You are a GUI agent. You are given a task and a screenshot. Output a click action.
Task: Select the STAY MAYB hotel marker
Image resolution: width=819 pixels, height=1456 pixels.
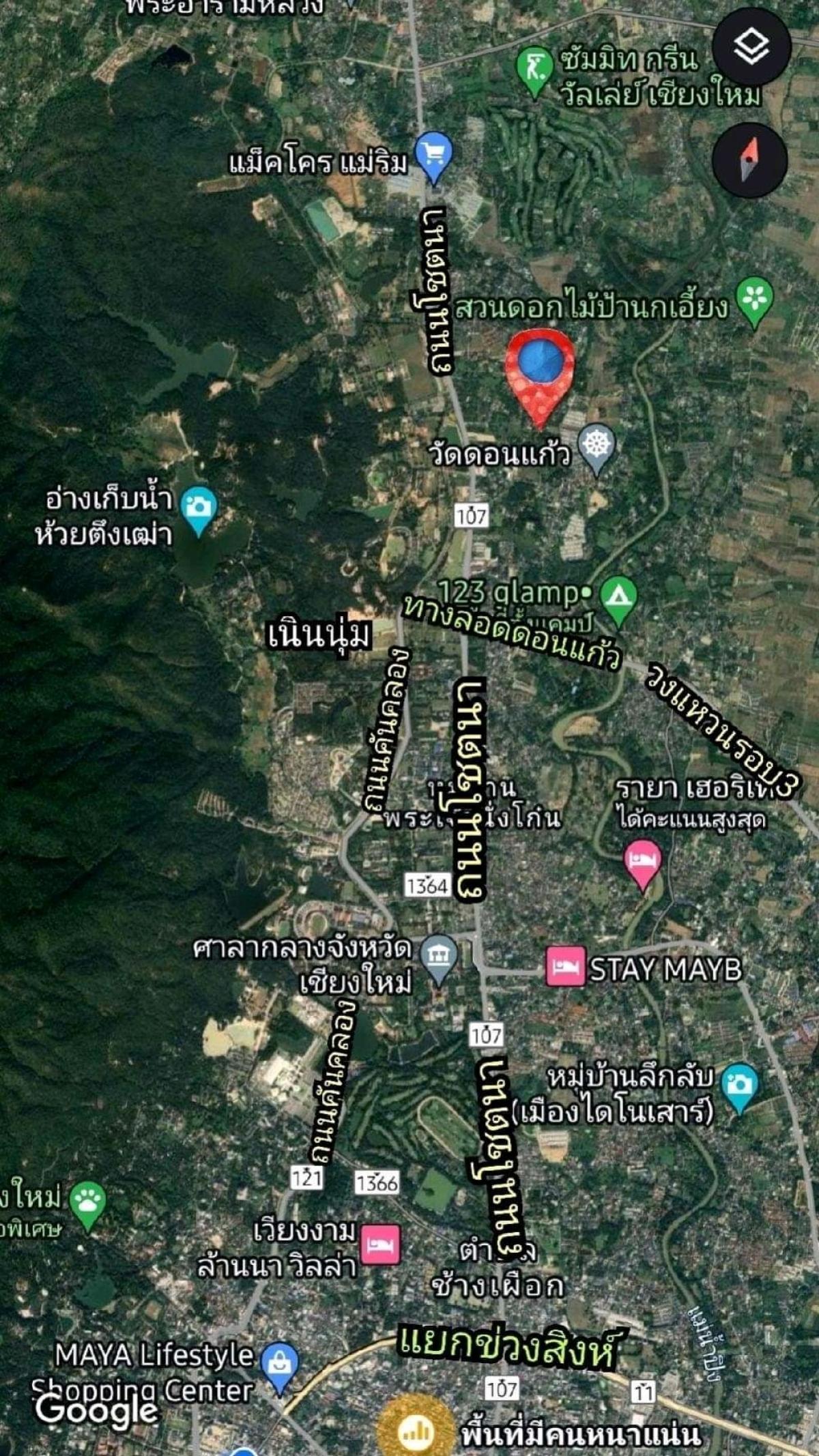565,966
